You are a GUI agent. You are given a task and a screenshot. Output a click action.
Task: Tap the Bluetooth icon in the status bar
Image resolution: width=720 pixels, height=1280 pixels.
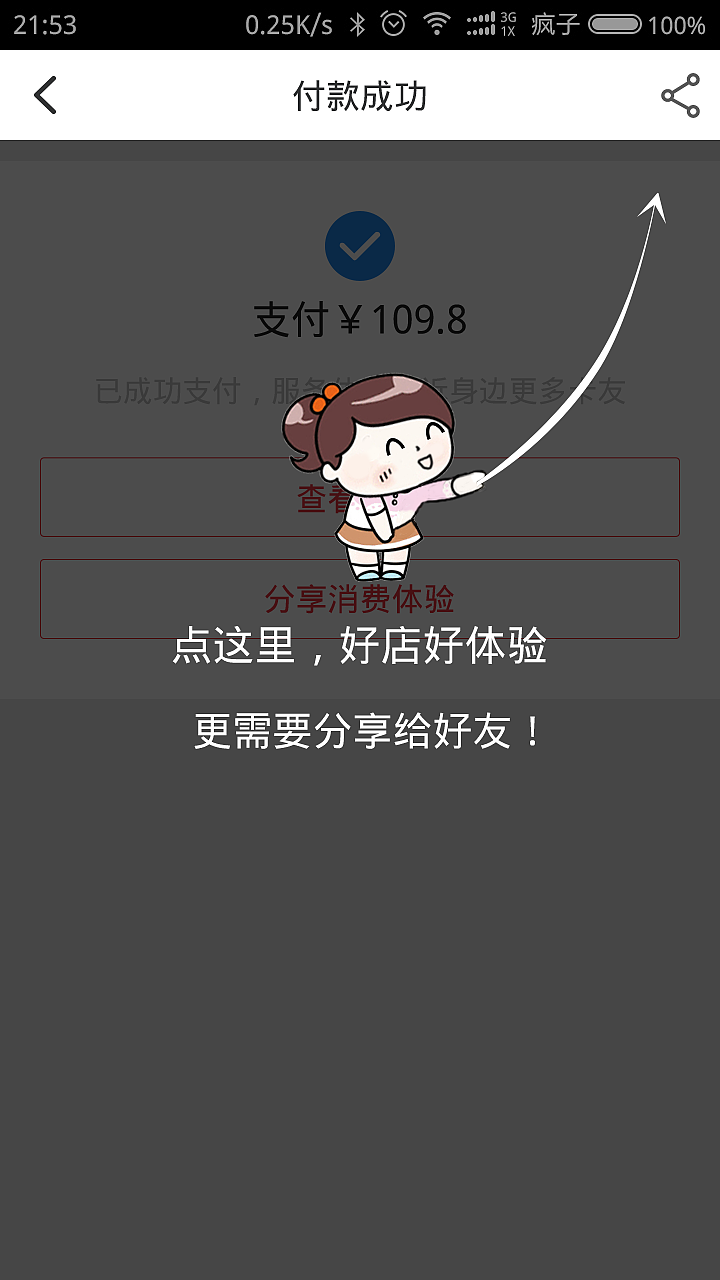[x=355, y=22]
